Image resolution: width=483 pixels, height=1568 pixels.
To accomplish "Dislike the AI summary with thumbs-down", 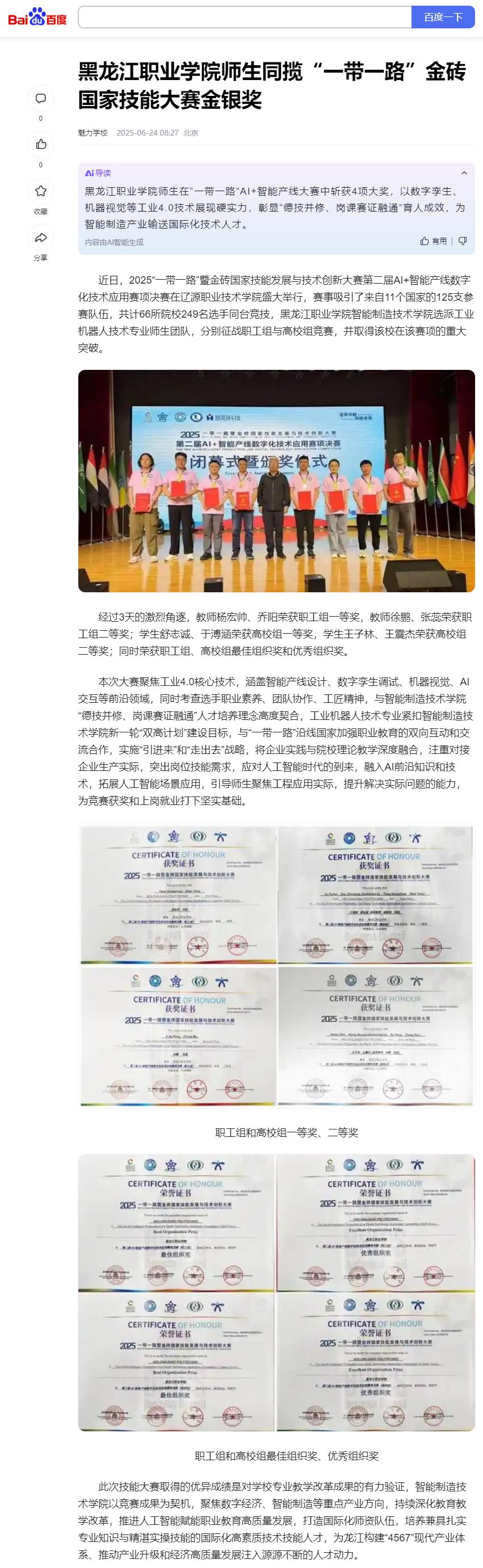I will tap(463, 242).
